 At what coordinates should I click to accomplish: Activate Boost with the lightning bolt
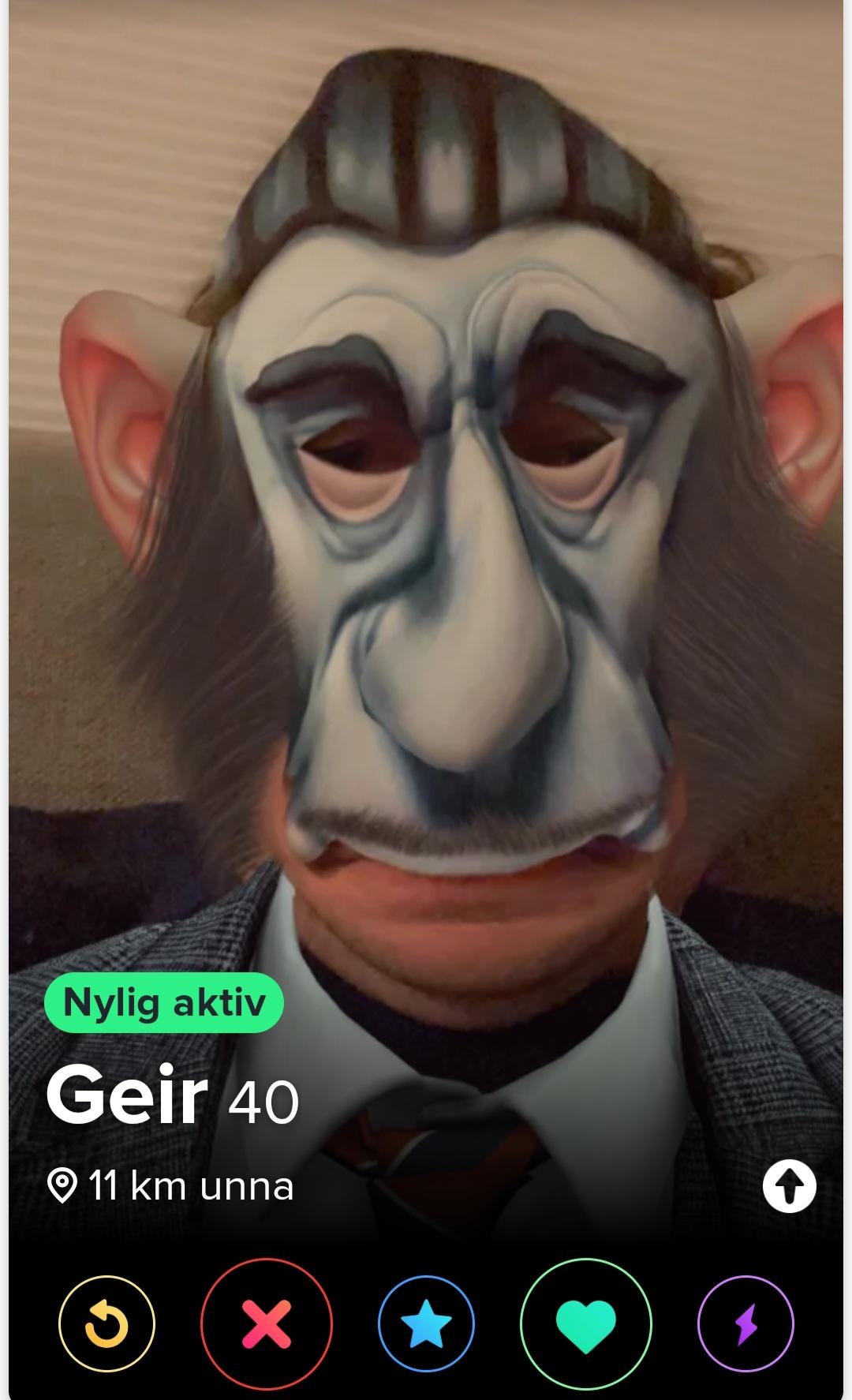(745, 1323)
